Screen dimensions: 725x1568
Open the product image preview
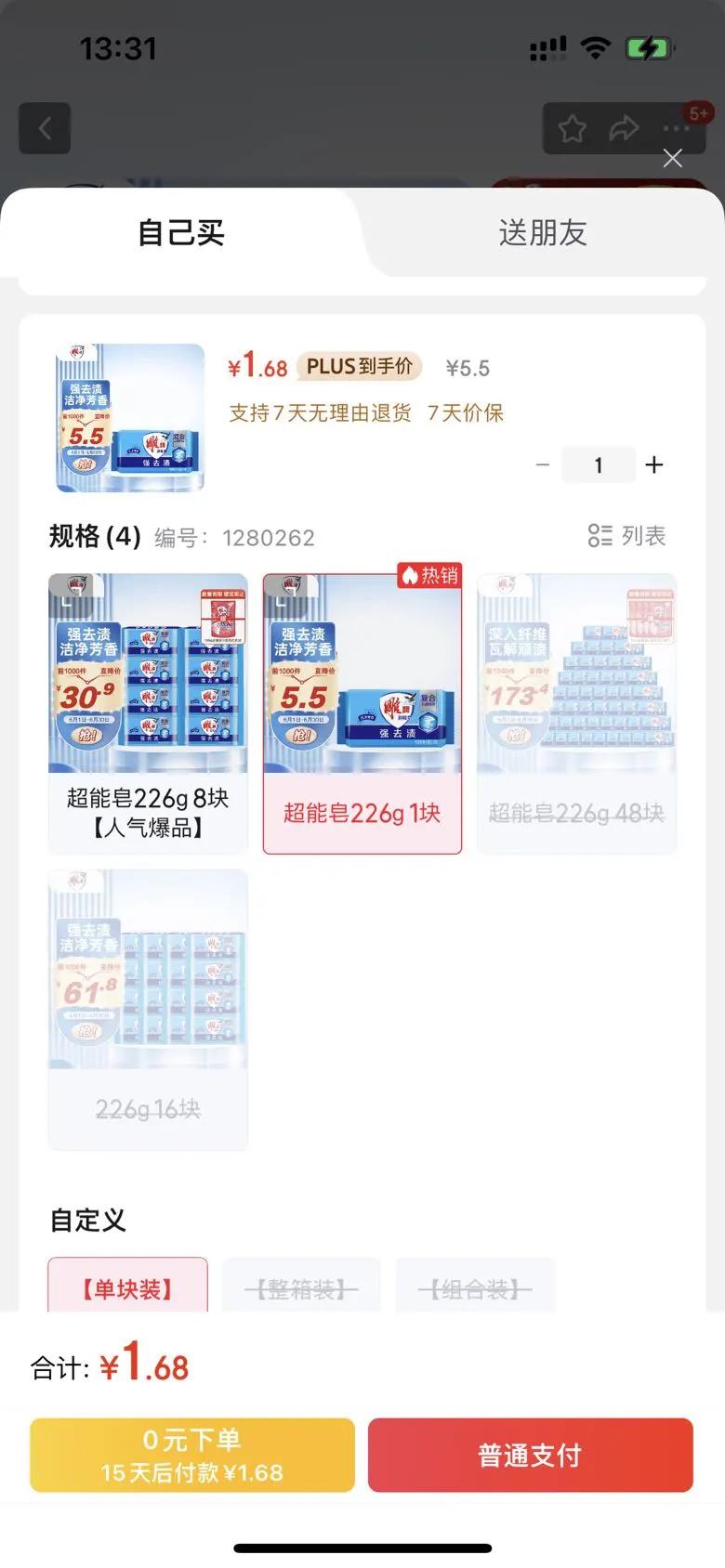point(130,418)
